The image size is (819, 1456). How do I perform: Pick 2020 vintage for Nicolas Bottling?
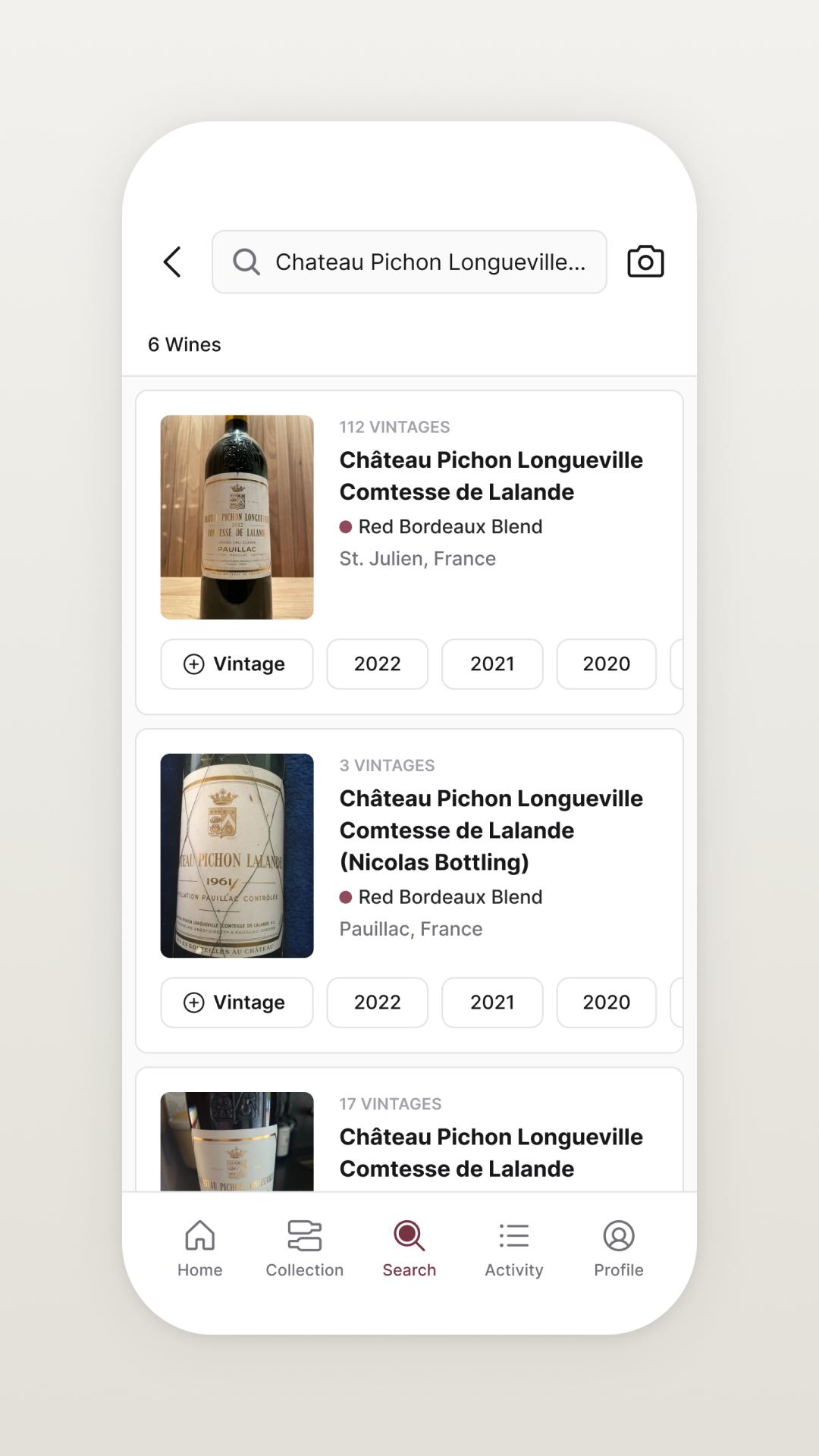[x=607, y=1003]
